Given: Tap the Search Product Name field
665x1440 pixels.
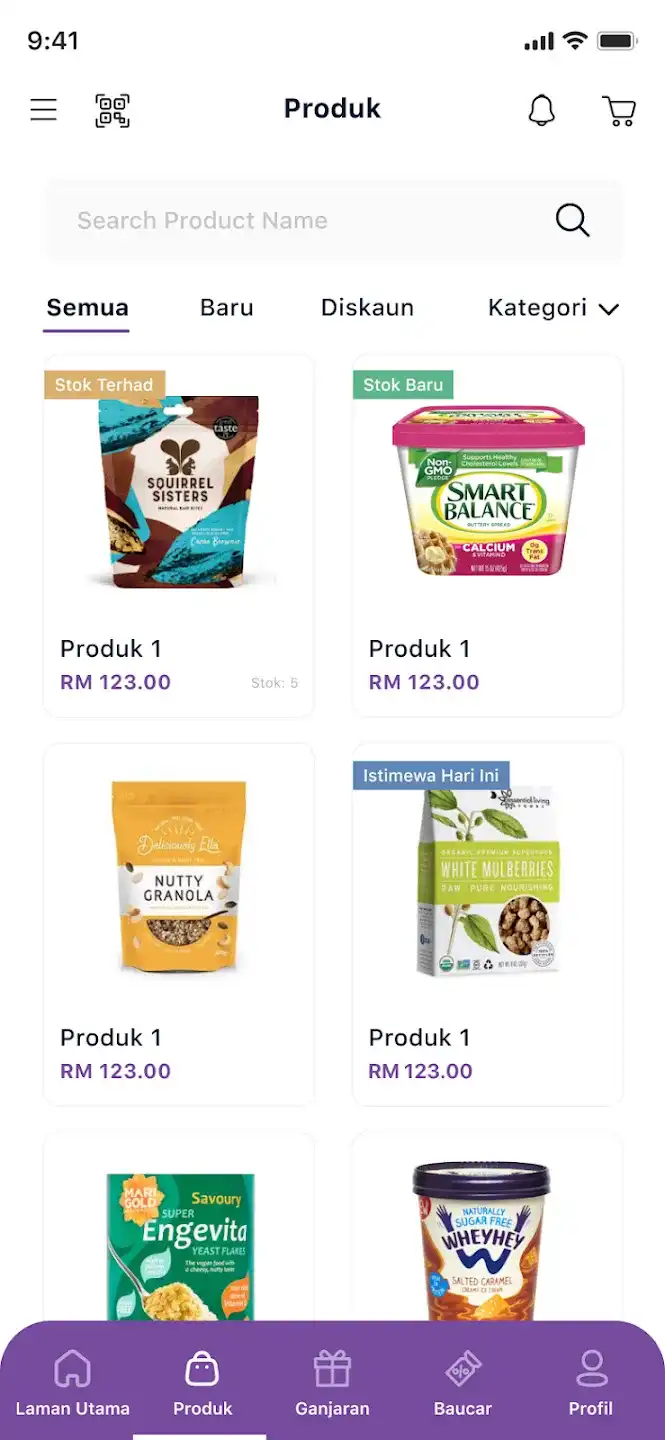Looking at the screenshot, I should (300, 221).
